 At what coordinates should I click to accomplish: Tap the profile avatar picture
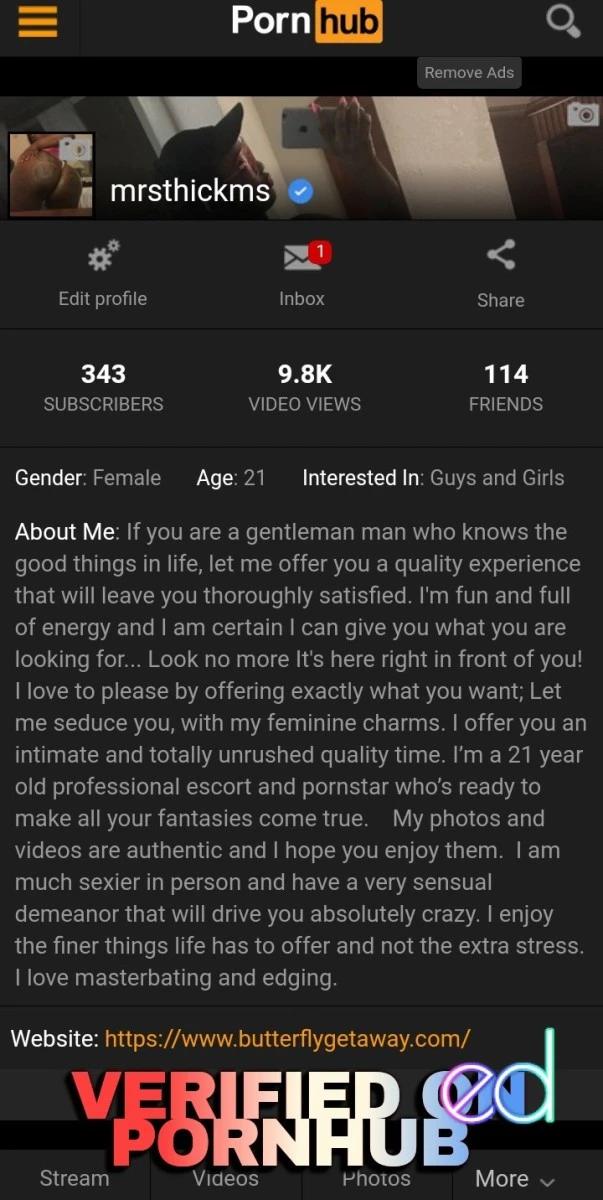pyautogui.click(x=51, y=175)
